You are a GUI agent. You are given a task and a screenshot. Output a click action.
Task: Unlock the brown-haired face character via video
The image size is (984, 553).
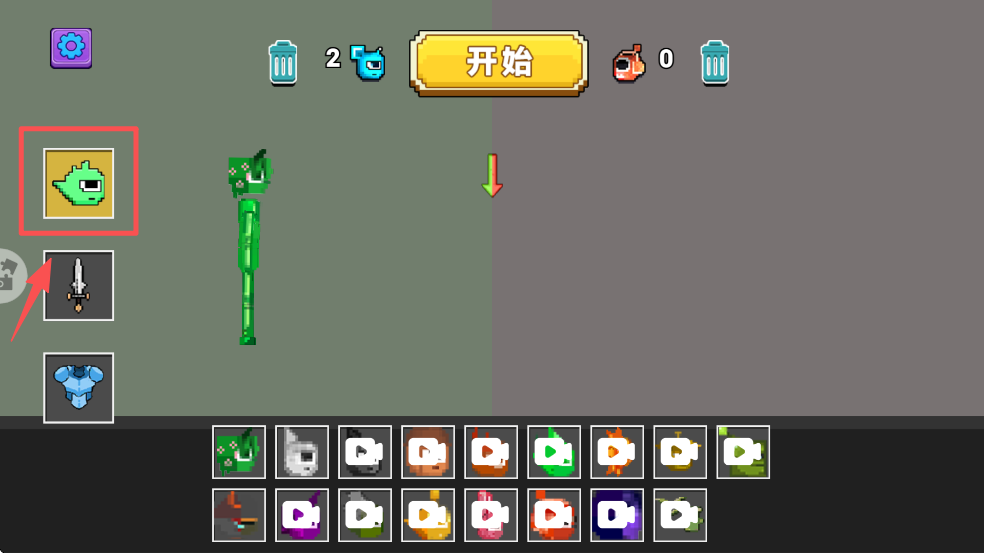click(x=428, y=452)
